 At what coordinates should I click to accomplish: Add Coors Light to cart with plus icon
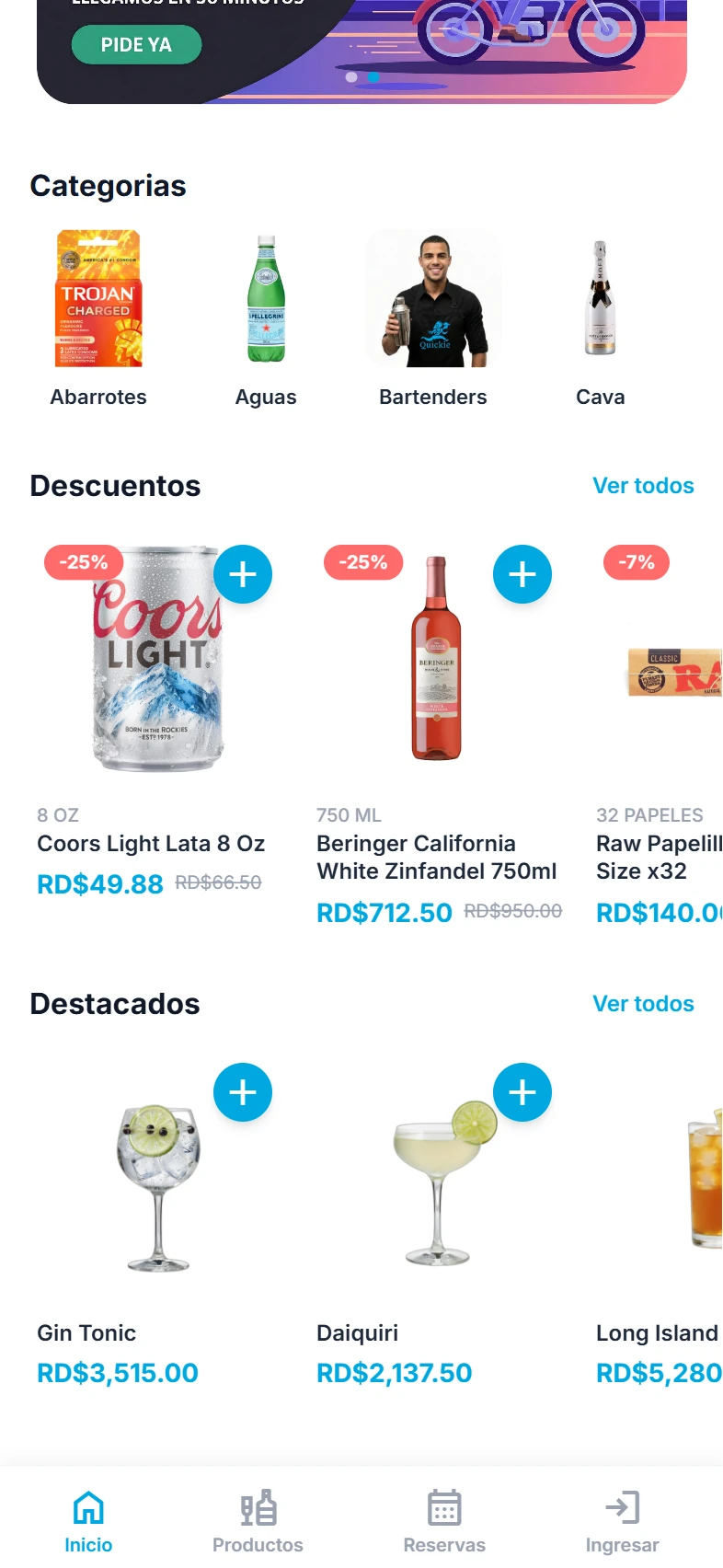[x=243, y=573]
